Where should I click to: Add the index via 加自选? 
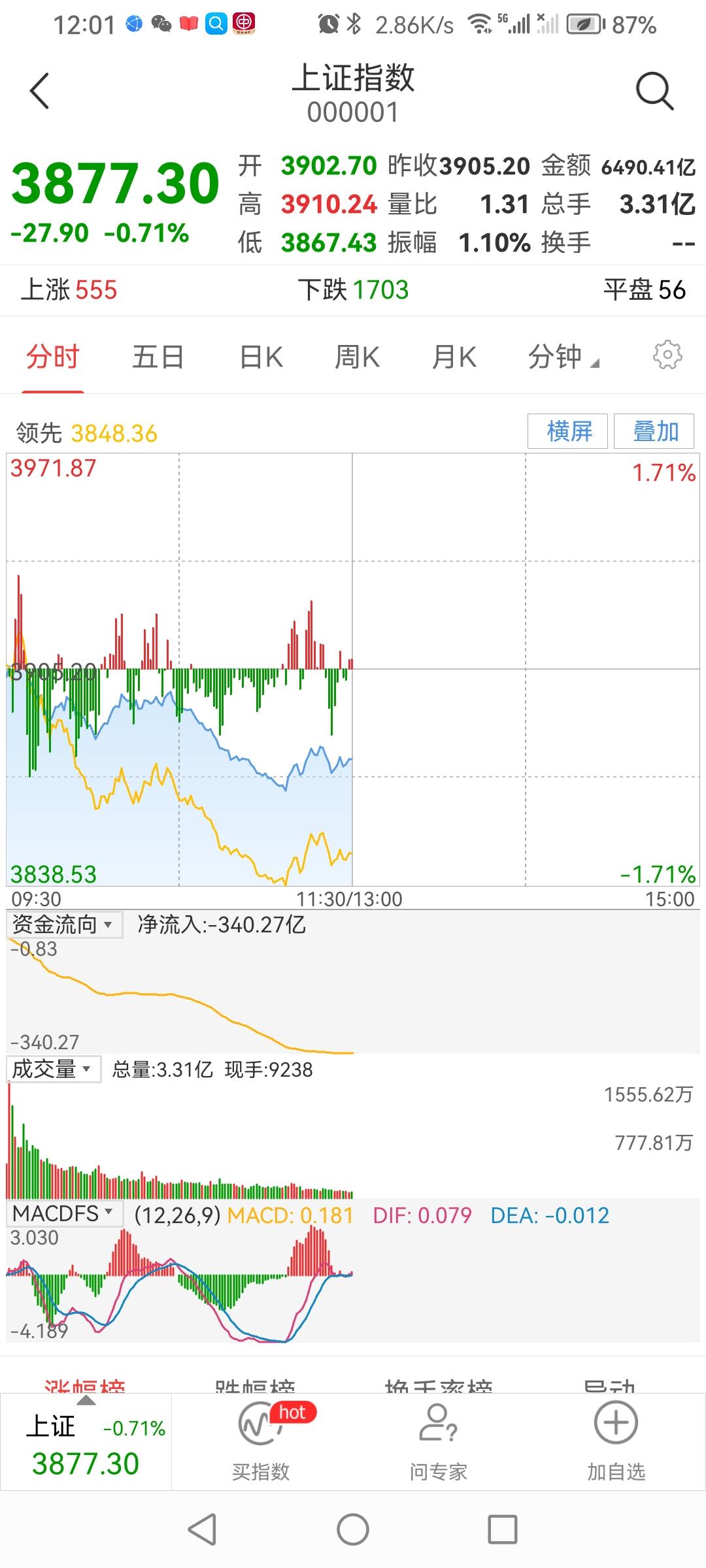click(616, 1442)
